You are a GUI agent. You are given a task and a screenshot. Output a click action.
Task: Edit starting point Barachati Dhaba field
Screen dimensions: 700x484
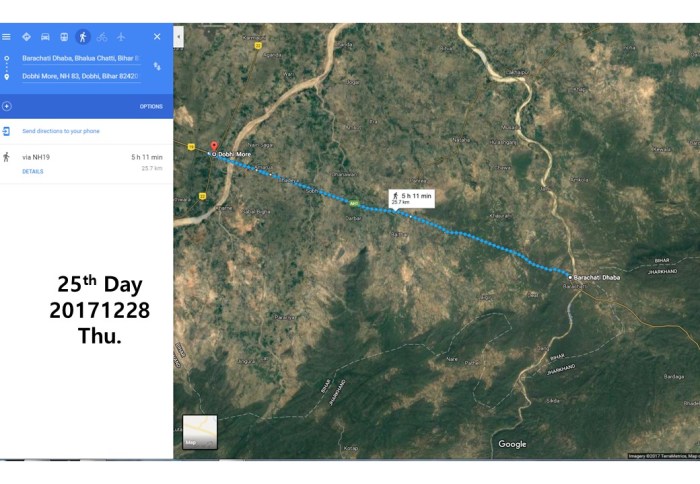[x=80, y=58]
